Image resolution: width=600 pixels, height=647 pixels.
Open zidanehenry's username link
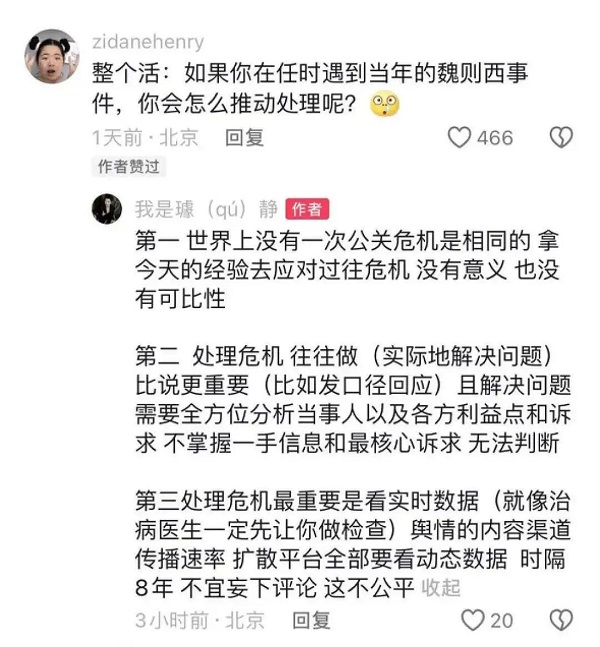[x=147, y=42]
